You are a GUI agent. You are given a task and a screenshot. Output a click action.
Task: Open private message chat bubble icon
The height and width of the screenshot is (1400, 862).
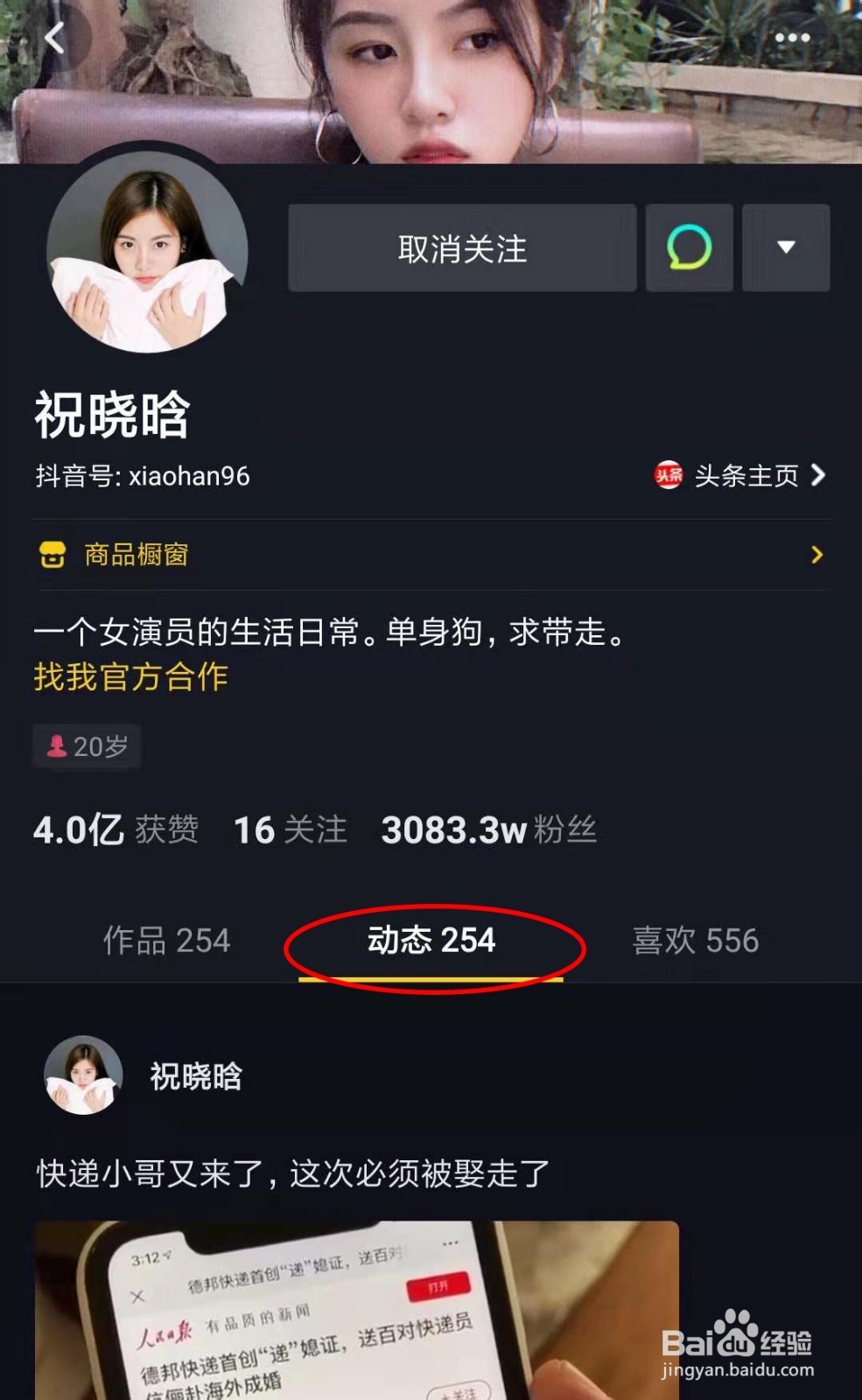pos(689,248)
